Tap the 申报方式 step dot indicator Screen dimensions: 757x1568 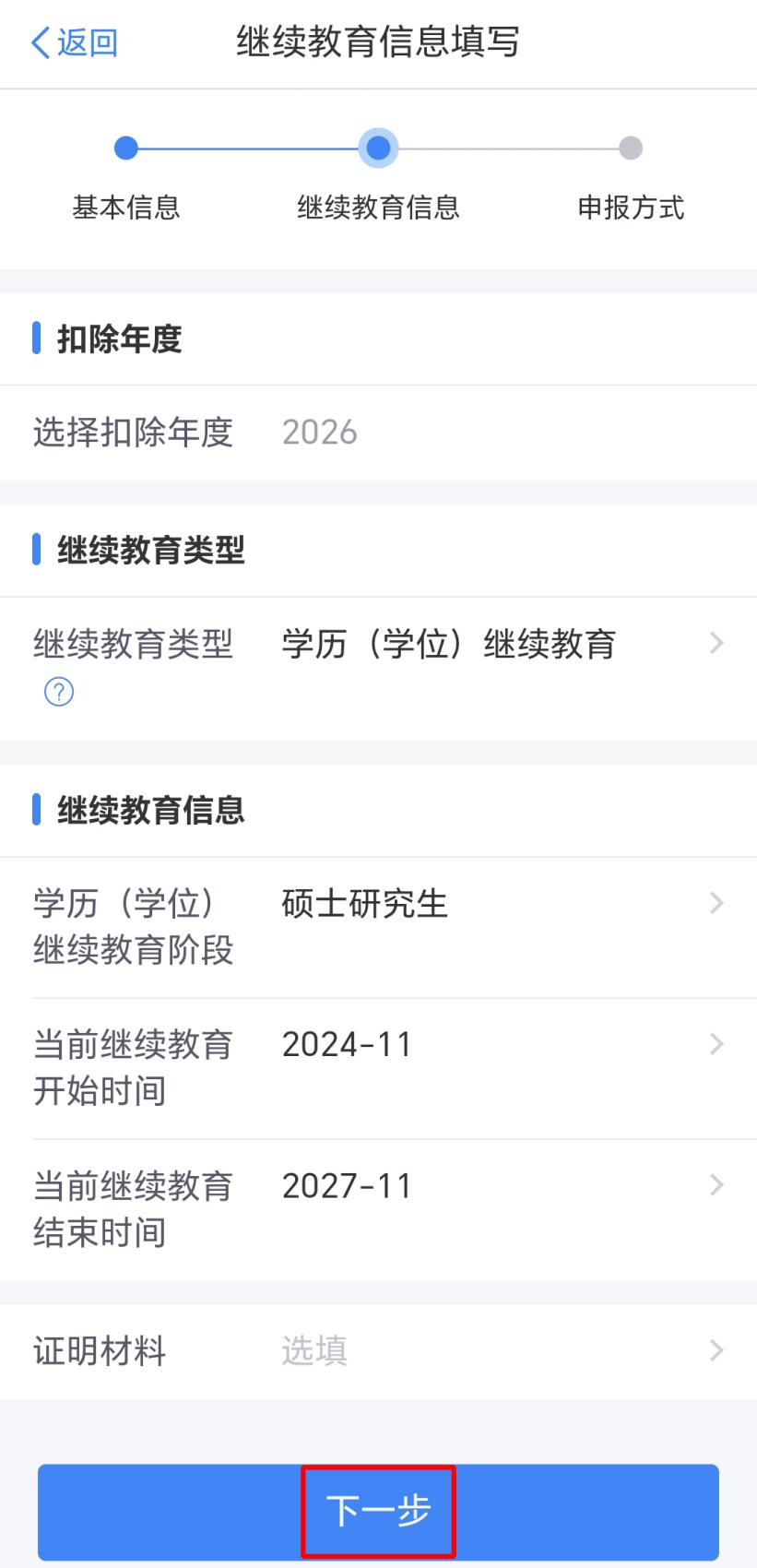(633, 145)
